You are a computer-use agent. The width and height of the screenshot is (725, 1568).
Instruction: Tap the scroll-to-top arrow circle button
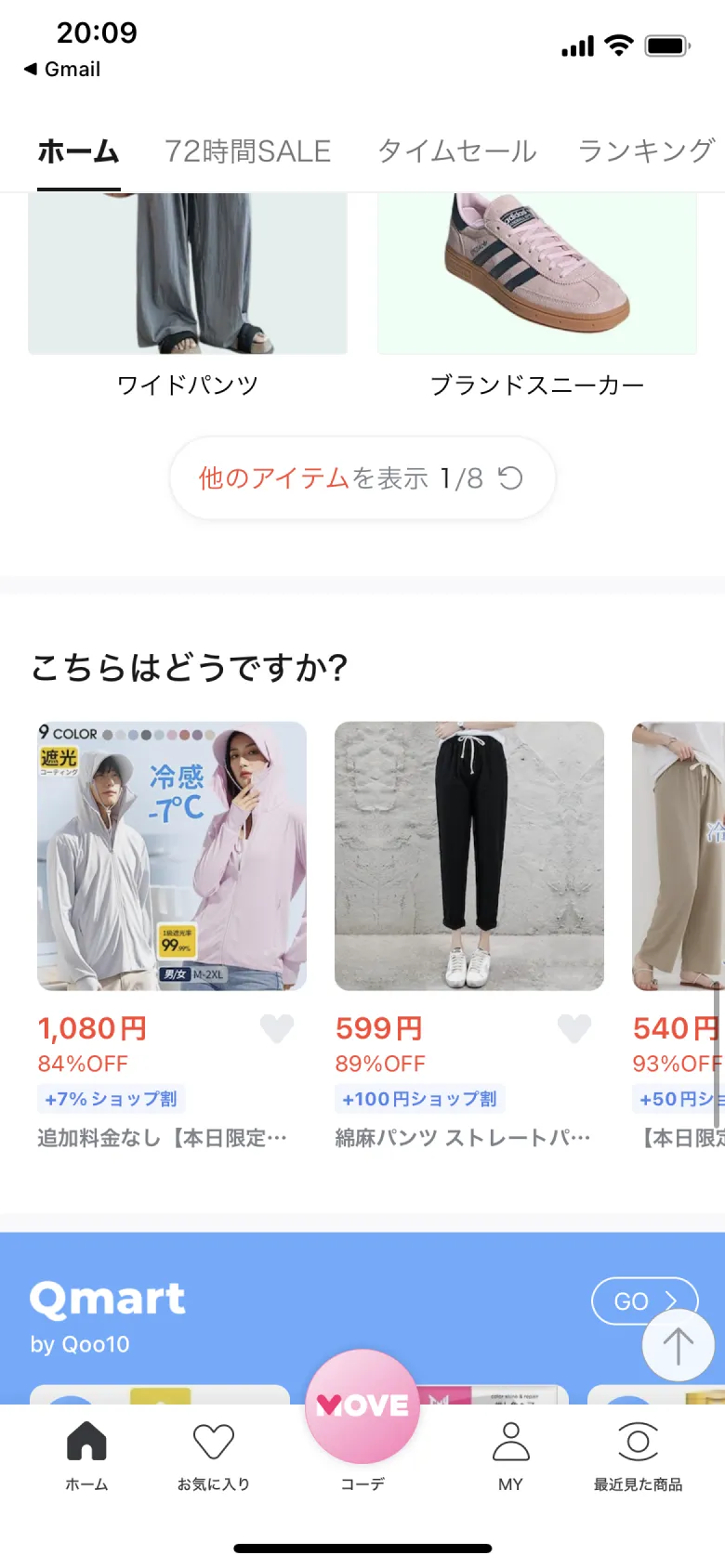[678, 1345]
